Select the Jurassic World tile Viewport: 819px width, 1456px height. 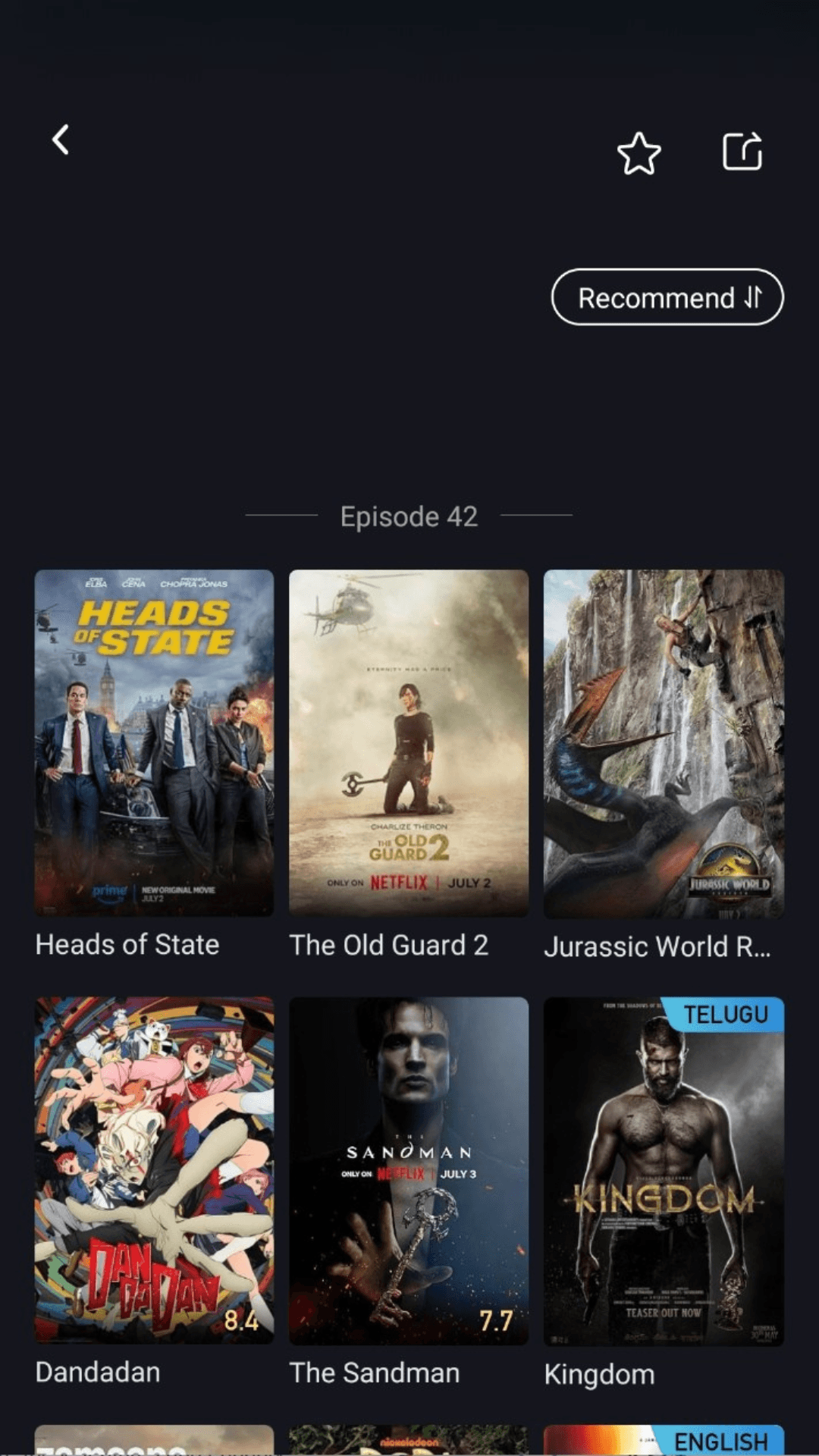pyautogui.click(x=664, y=744)
